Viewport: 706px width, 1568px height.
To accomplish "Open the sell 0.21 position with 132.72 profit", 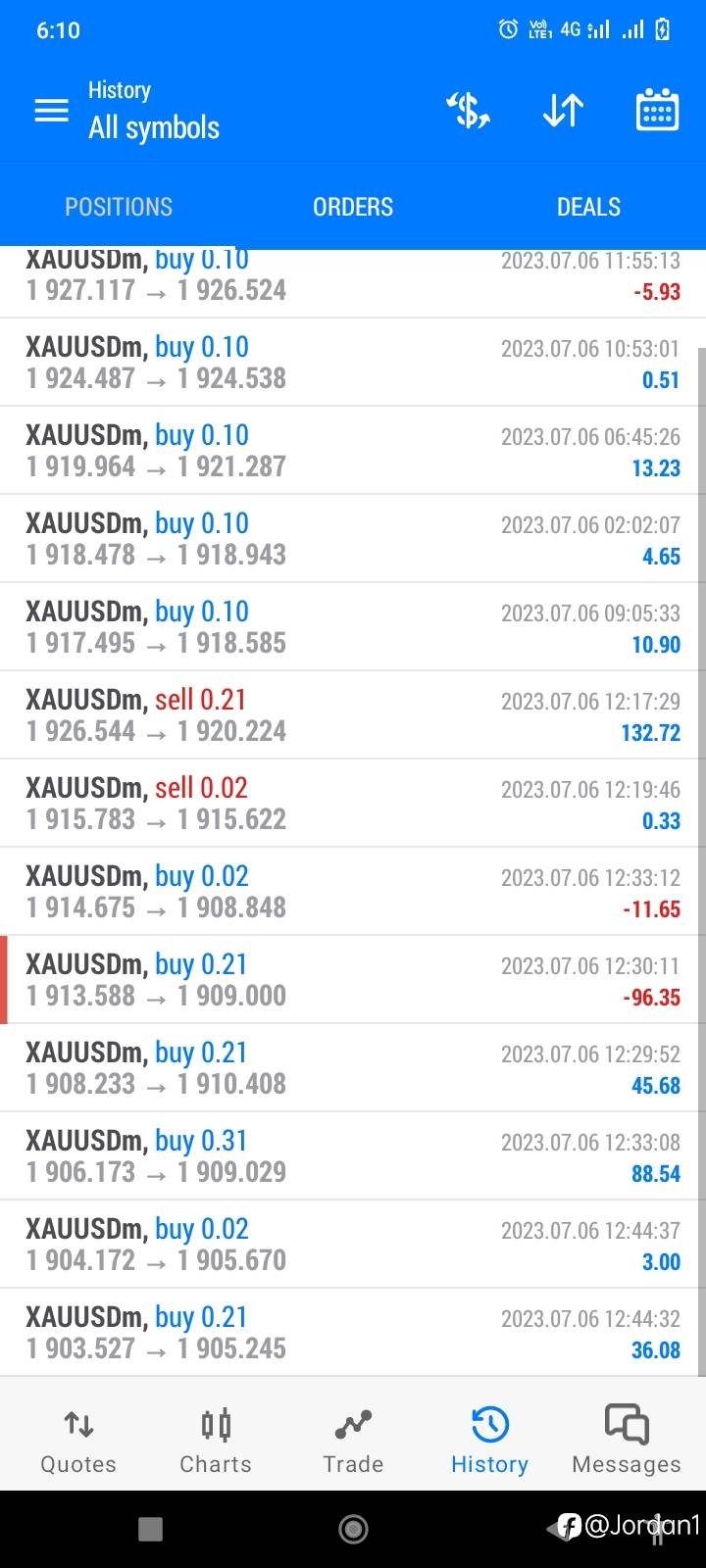I will click(x=353, y=715).
